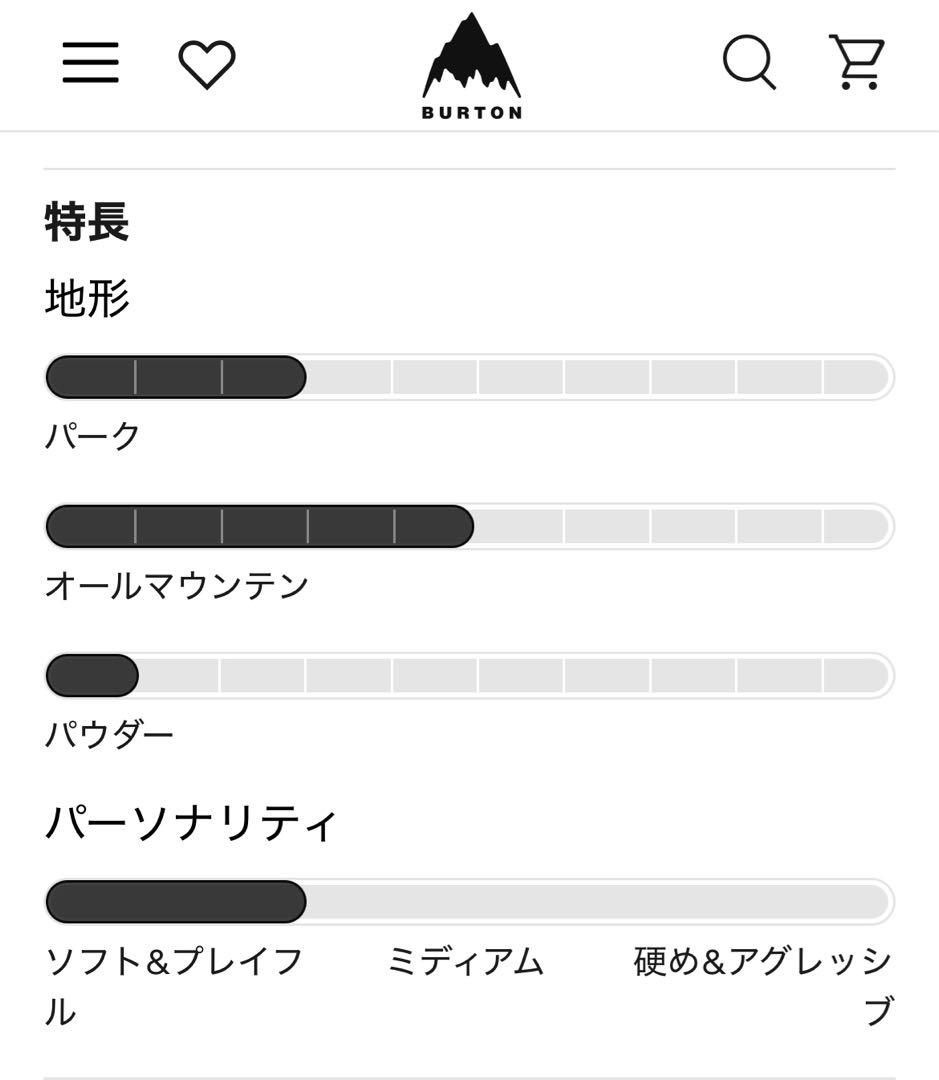Open the search magnifier
The image size is (939, 1080).
click(749, 63)
